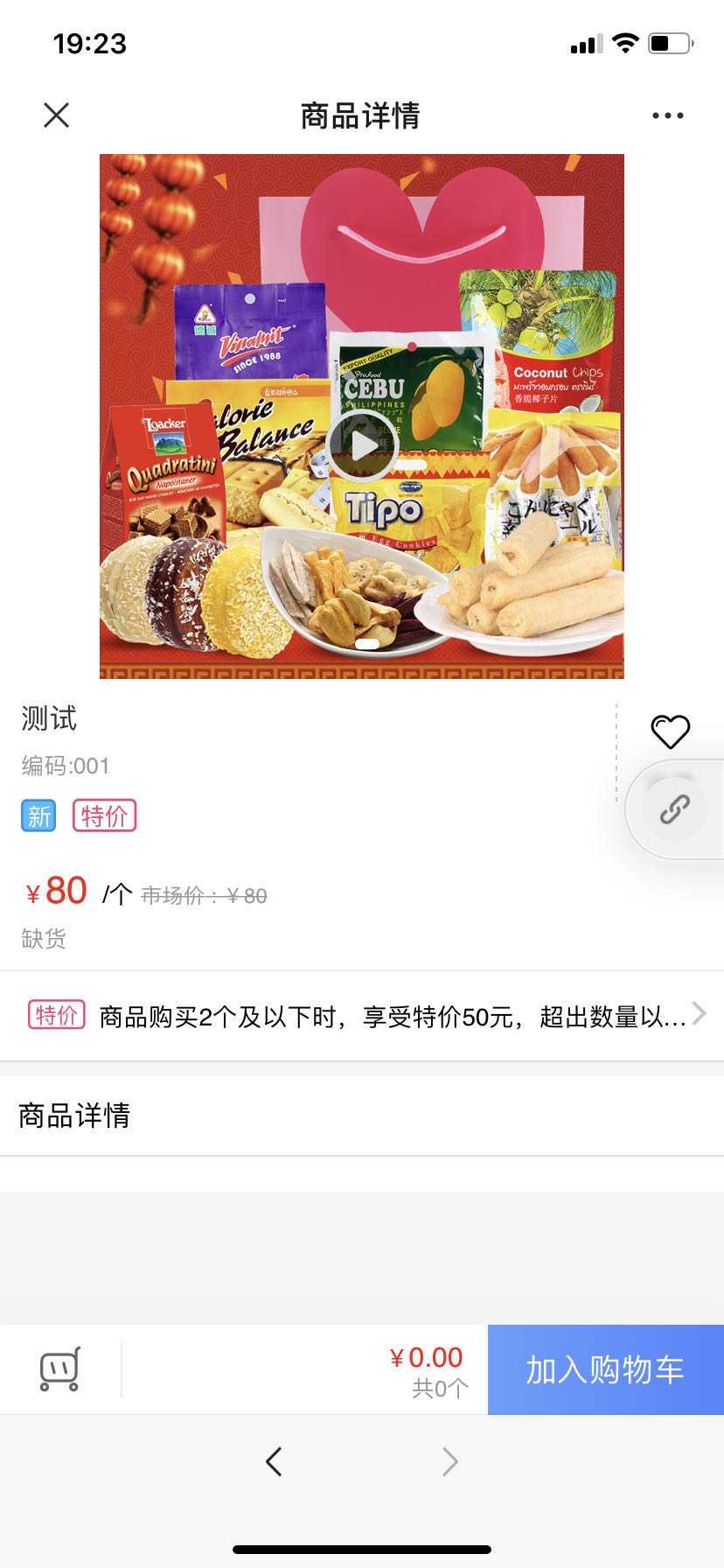Open the shopping cart icon
Viewport: 724px width, 1568px height.
pos(59,1368)
